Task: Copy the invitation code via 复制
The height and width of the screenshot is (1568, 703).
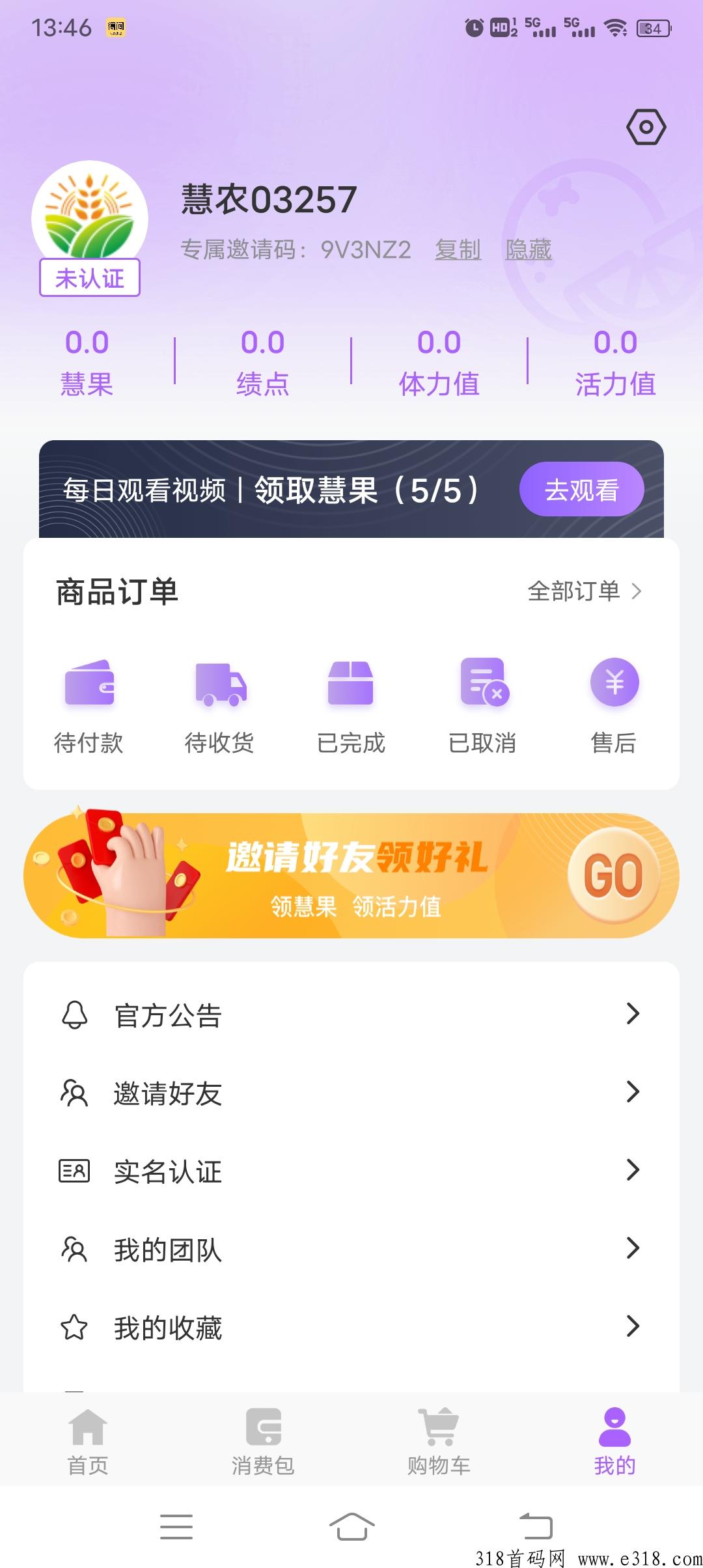Action: (458, 249)
